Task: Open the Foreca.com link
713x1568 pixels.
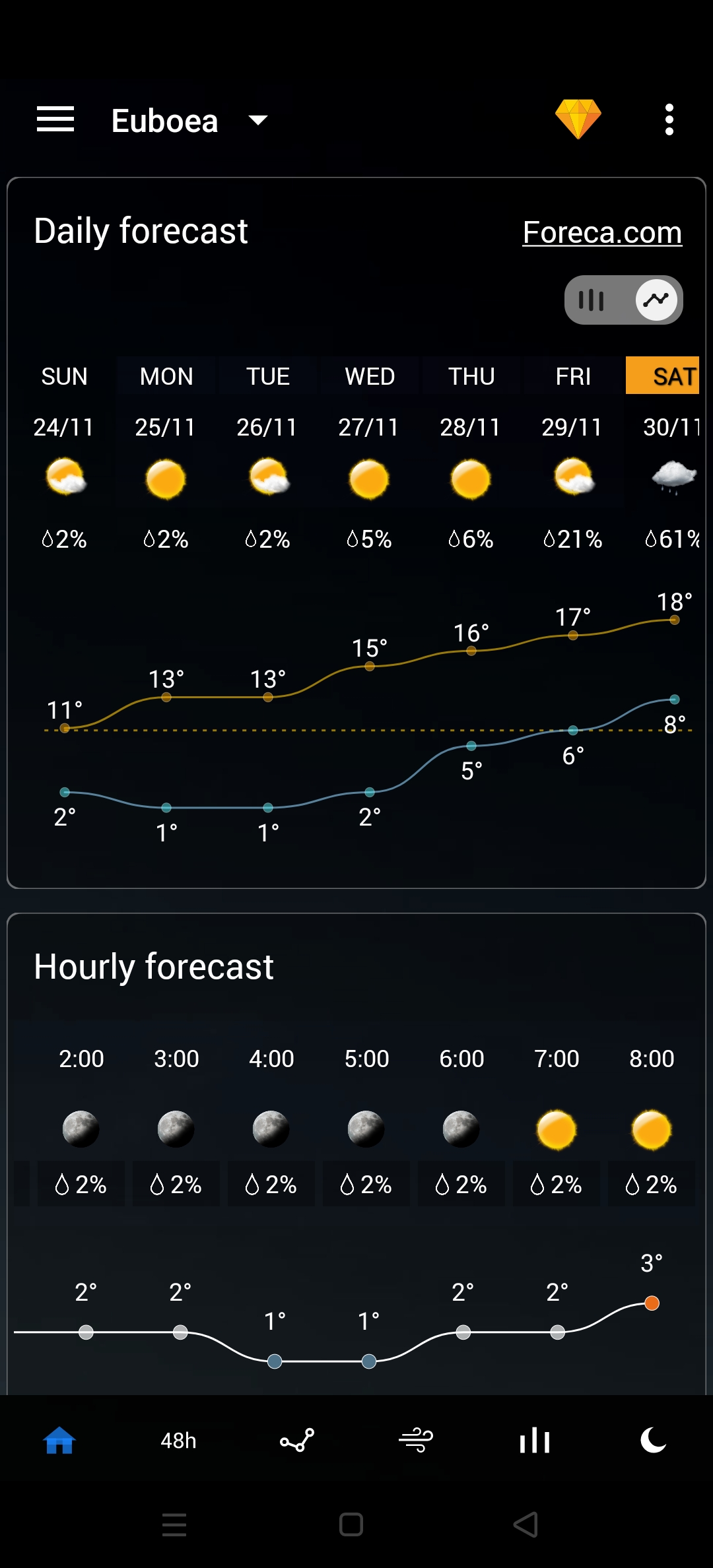Action: [601, 232]
